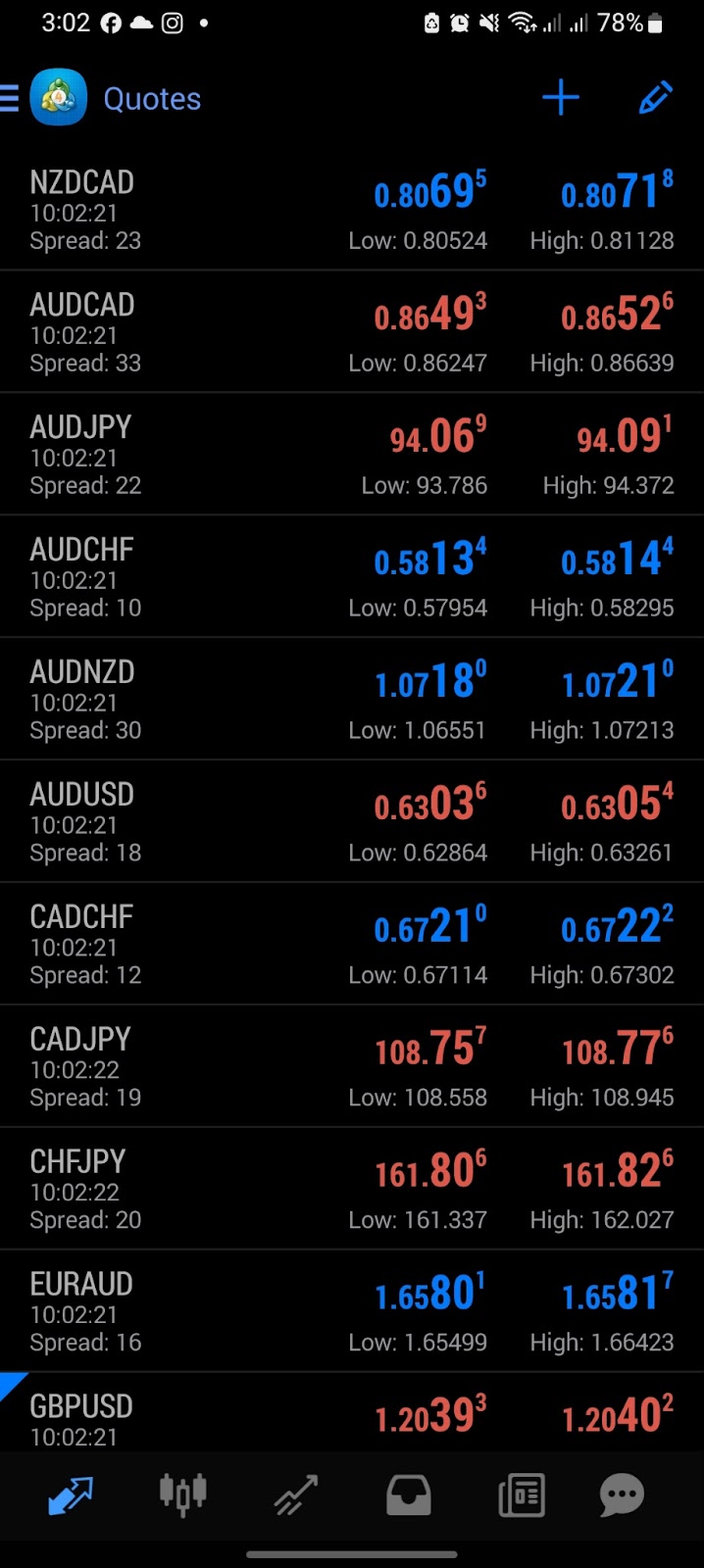Edit the quotes list with pencil icon

[655, 98]
